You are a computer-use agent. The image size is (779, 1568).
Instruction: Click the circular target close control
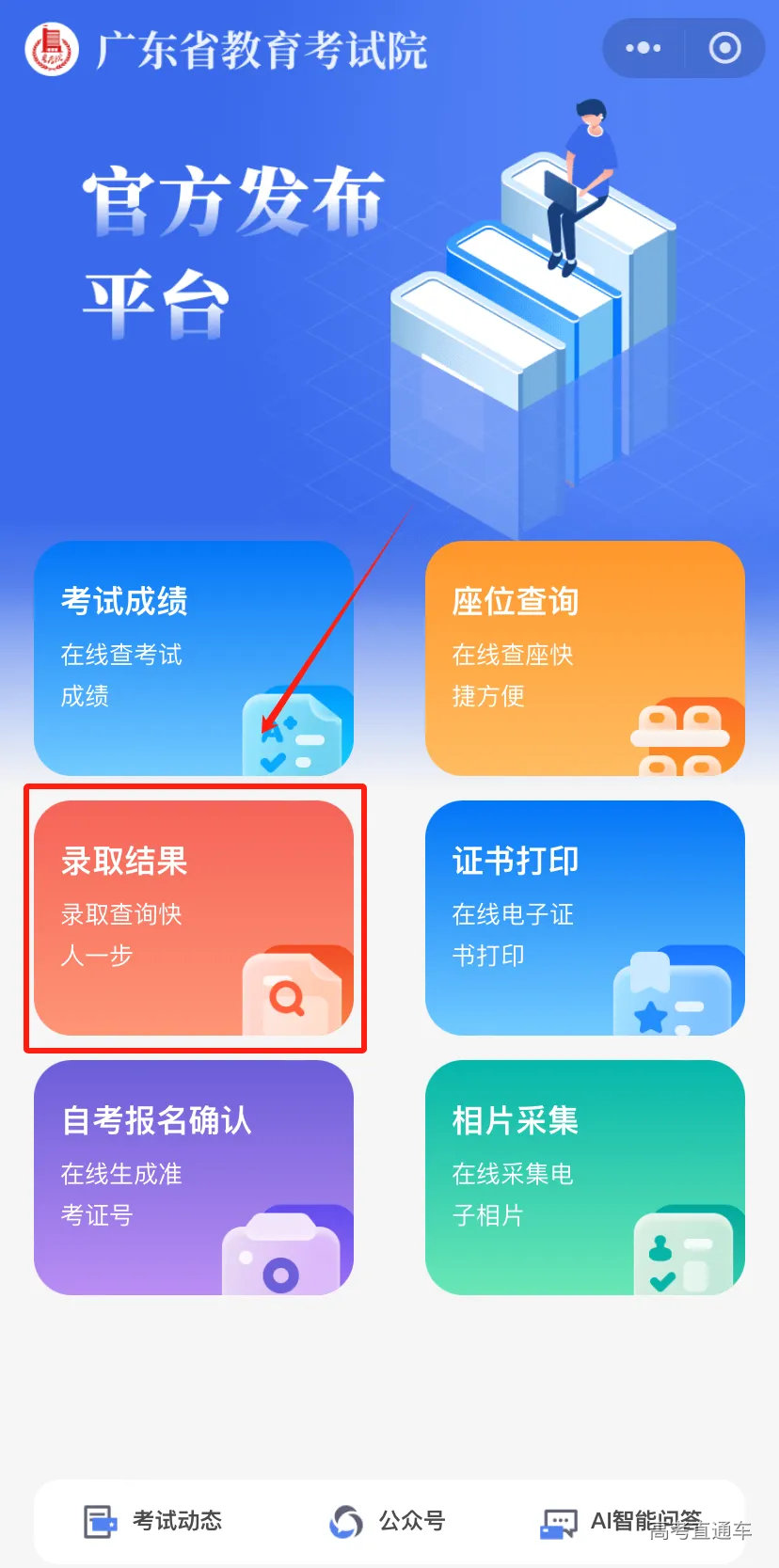pos(724,48)
